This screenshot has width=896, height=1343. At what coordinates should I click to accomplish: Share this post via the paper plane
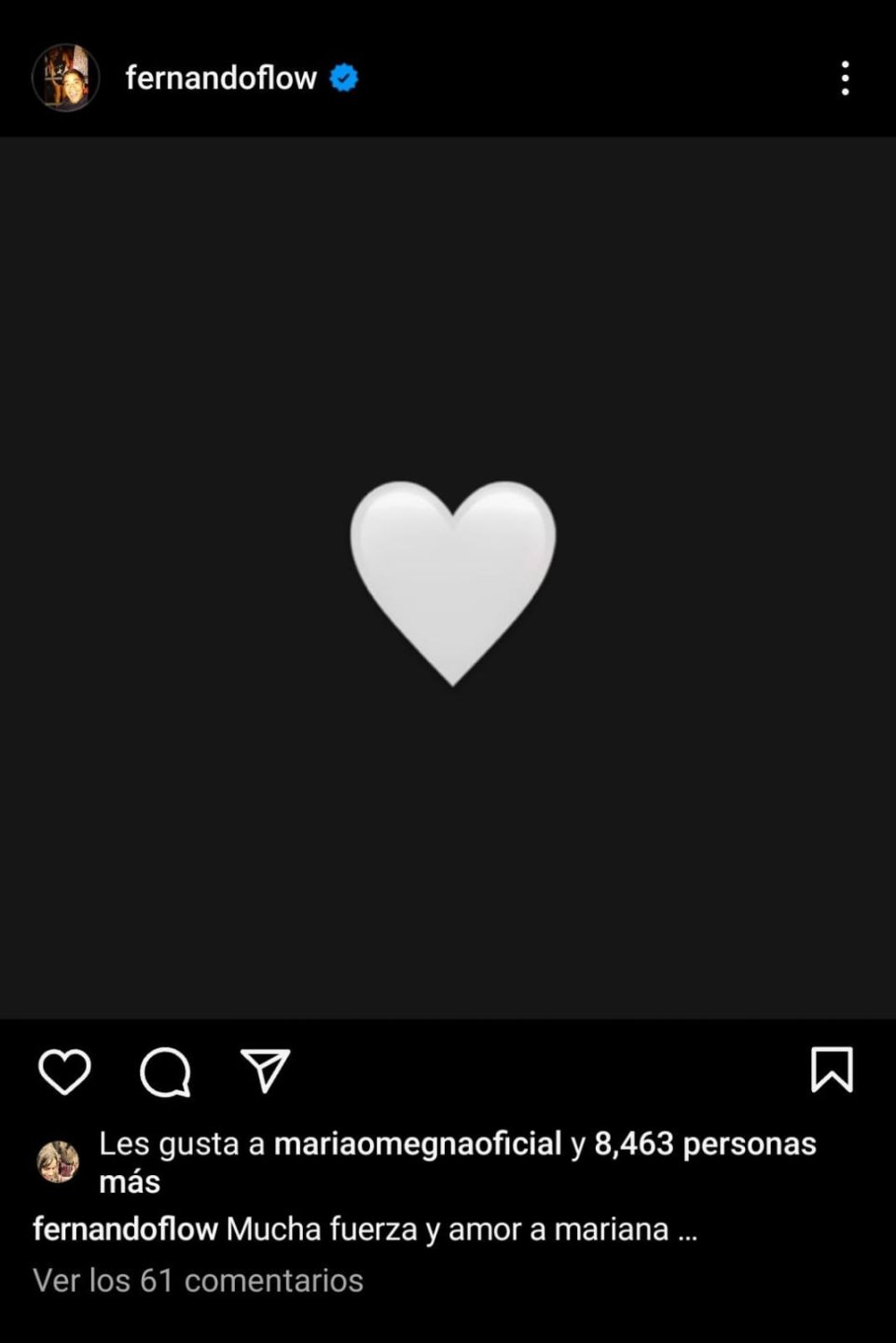pos(266,1071)
